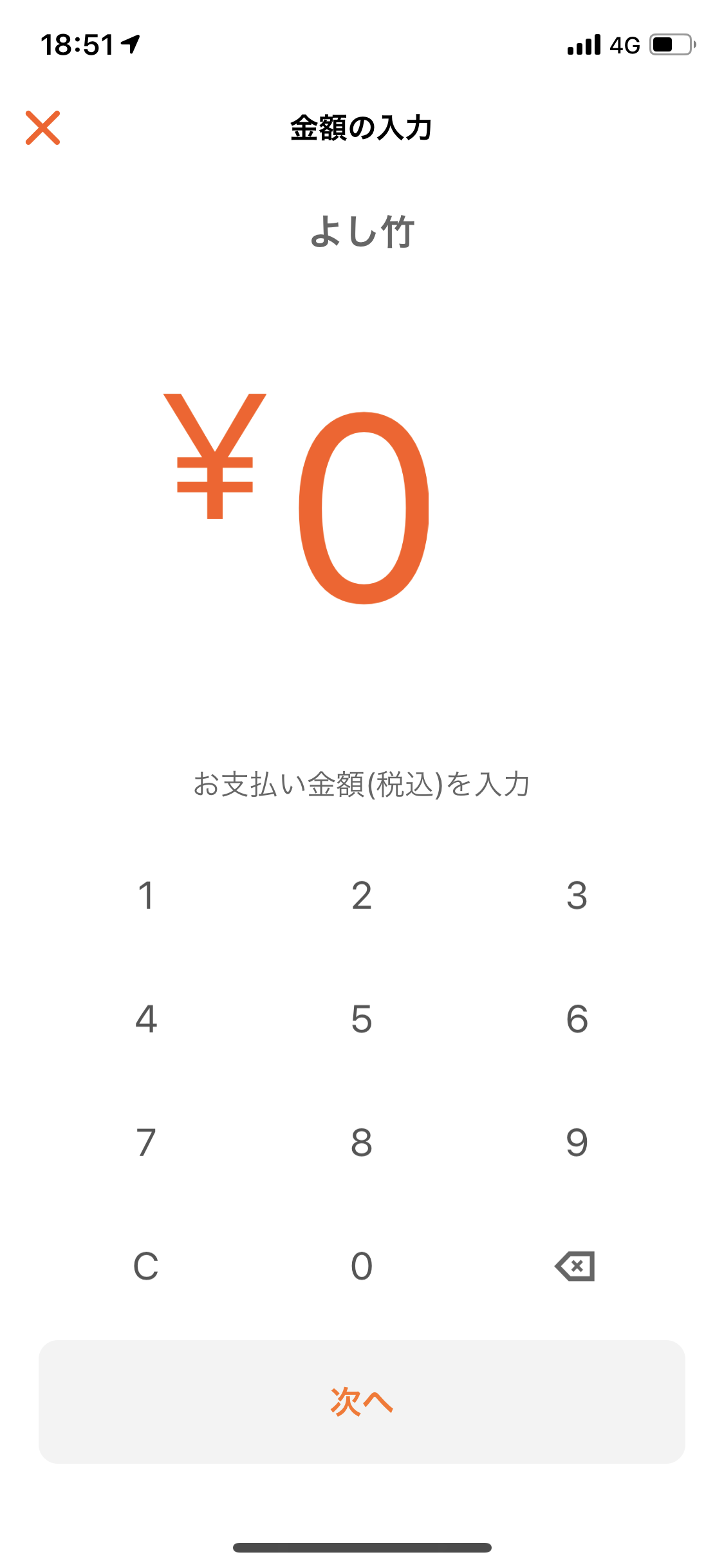
Task: Enter digit 7 on the keypad
Action: (146, 1143)
